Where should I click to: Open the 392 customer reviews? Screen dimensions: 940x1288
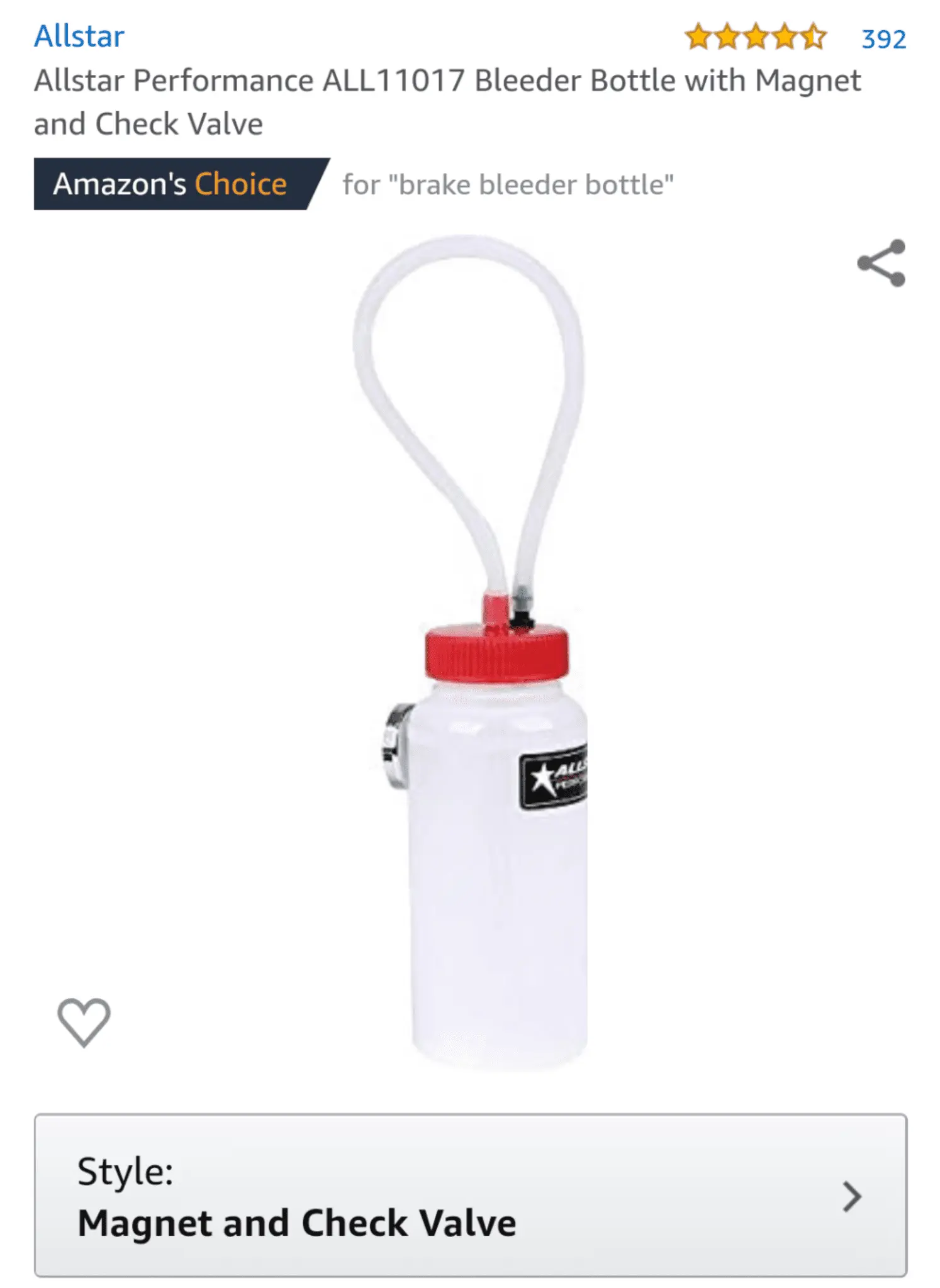coord(883,40)
